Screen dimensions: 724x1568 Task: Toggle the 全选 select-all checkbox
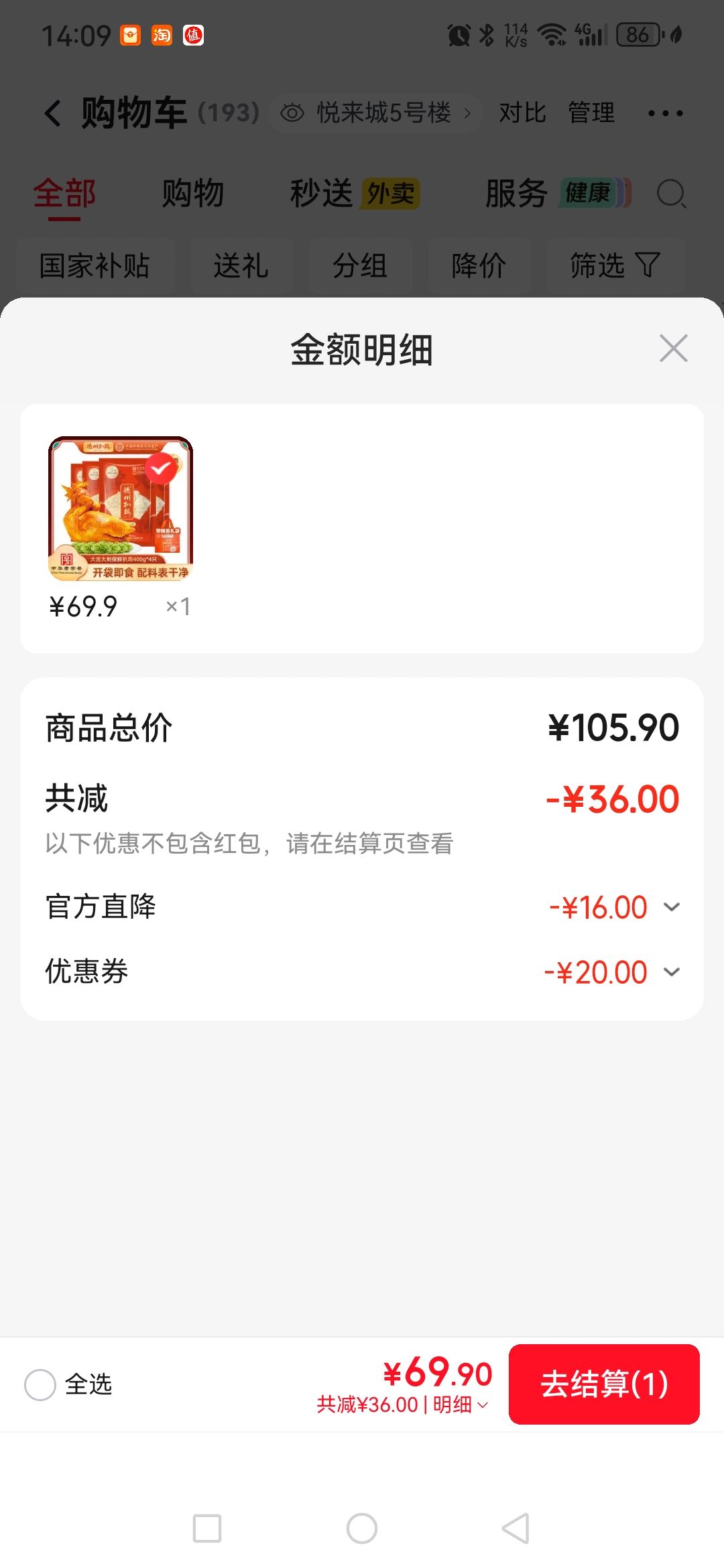point(40,1384)
